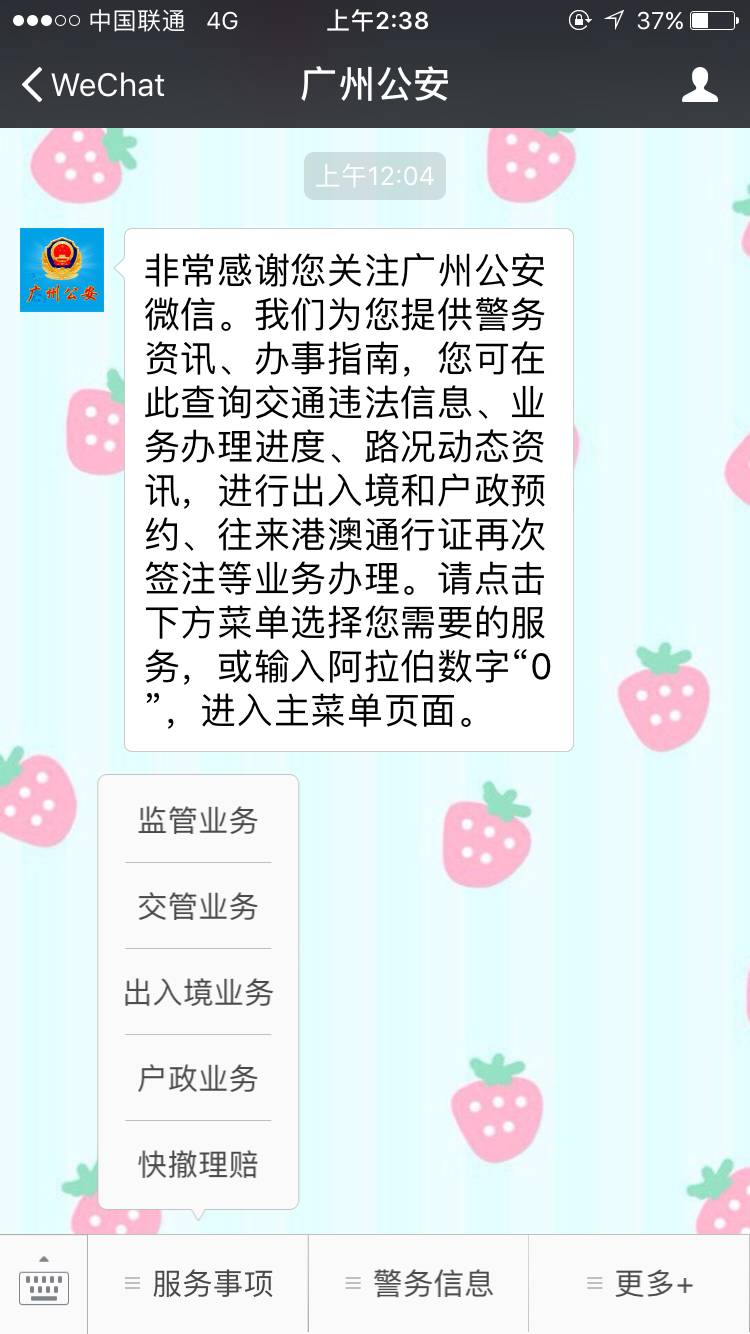The height and width of the screenshot is (1334, 750).
Task: Tap the 广州公安 avatar
Action: [62, 270]
